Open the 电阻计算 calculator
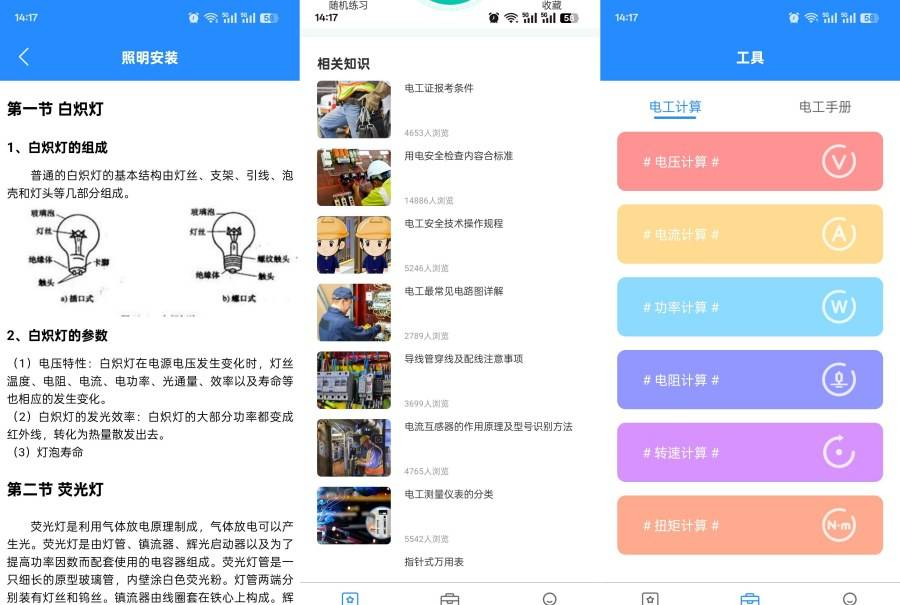 point(749,380)
